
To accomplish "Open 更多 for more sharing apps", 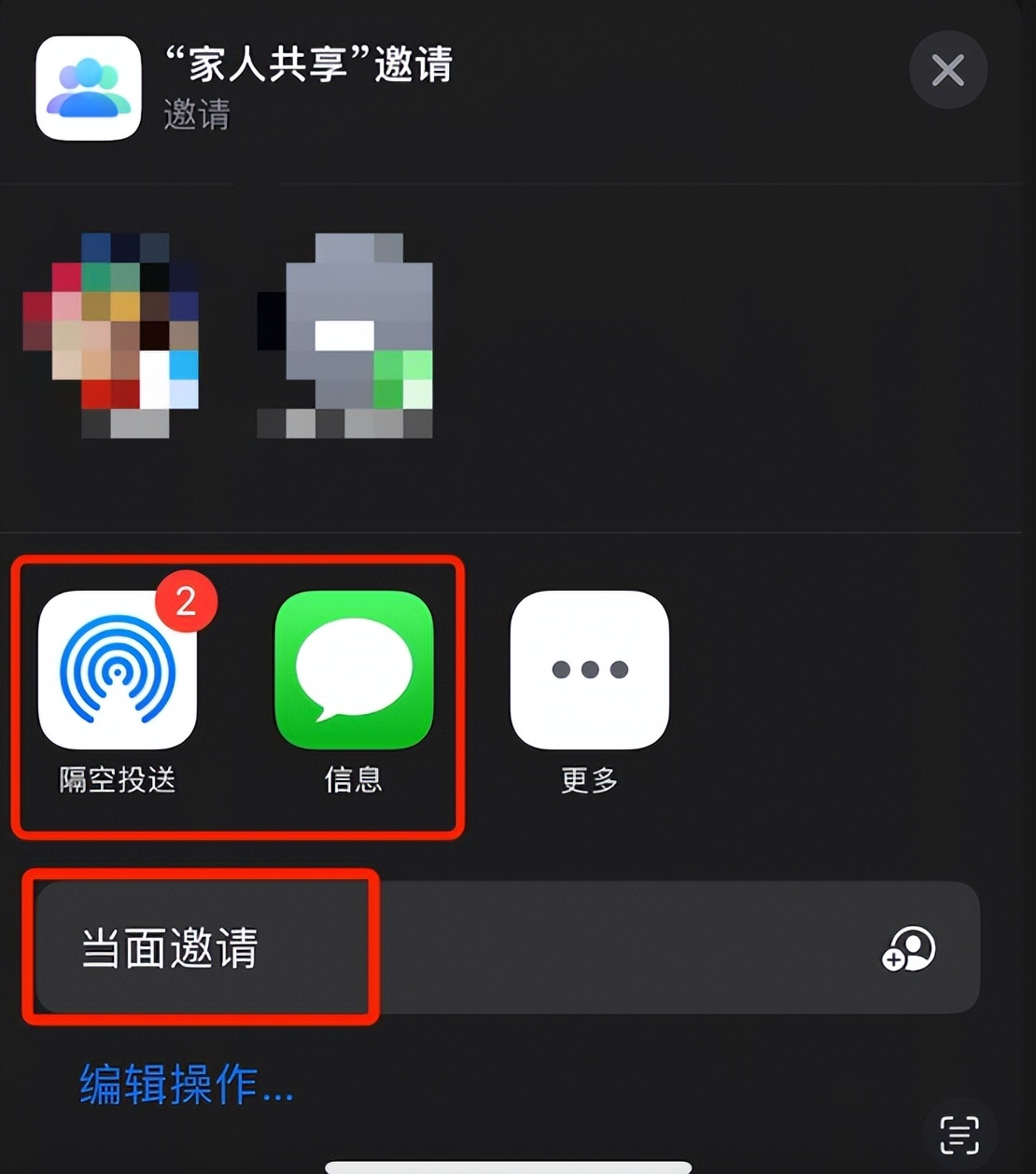I will tap(589, 670).
